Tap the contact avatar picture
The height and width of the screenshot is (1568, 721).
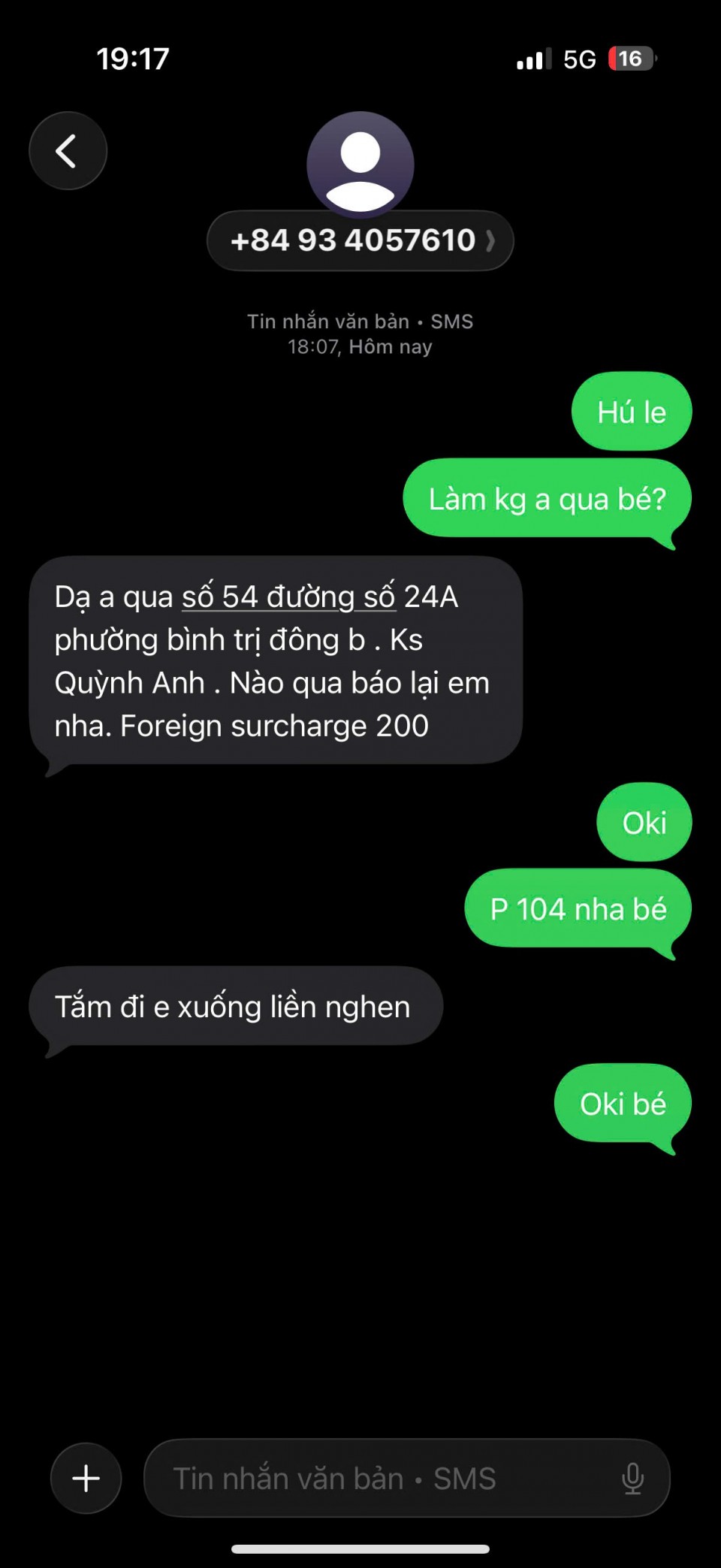(x=360, y=162)
